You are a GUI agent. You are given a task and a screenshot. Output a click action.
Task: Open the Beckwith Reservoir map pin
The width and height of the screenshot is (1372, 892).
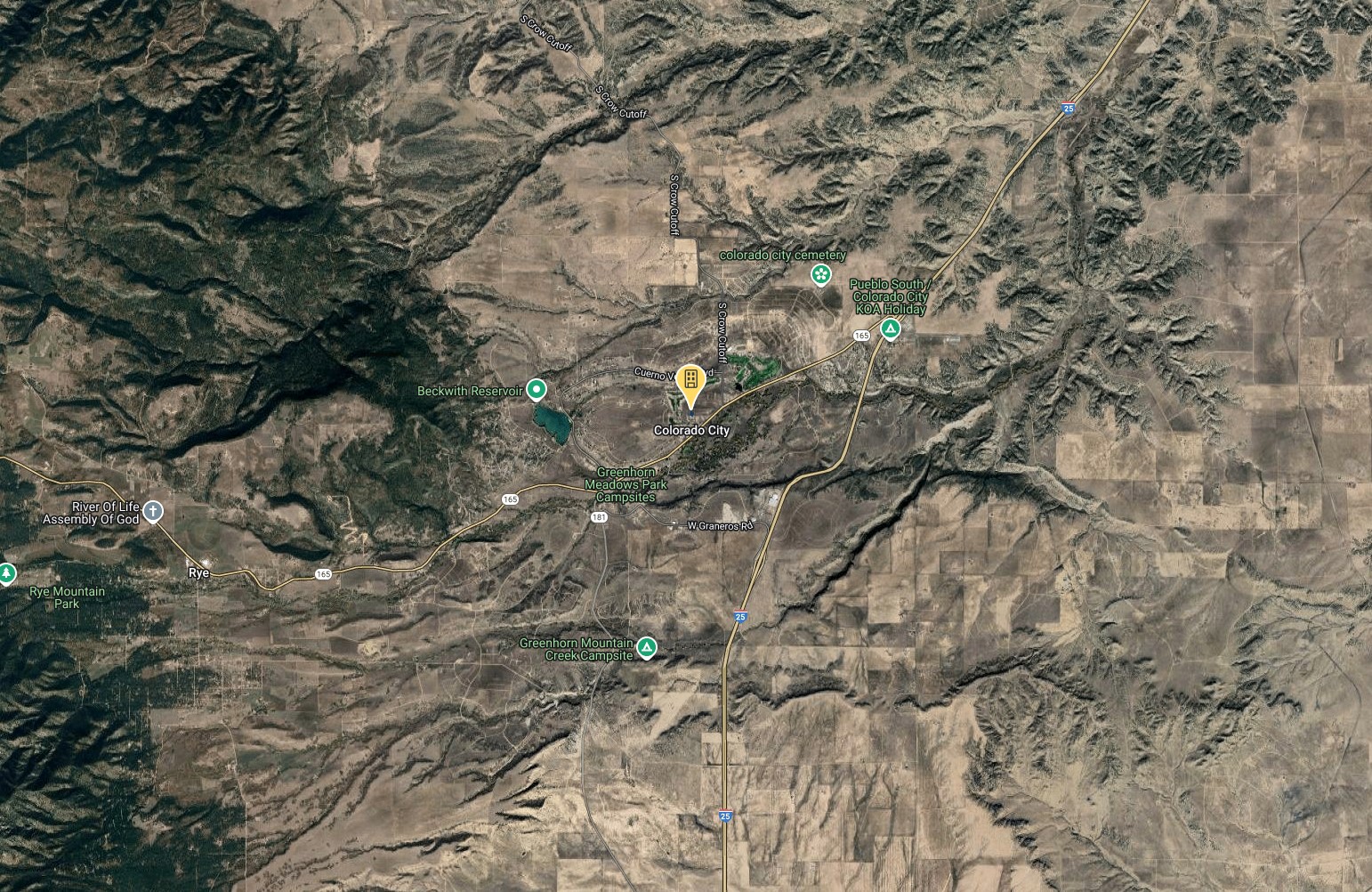(x=536, y=390)
